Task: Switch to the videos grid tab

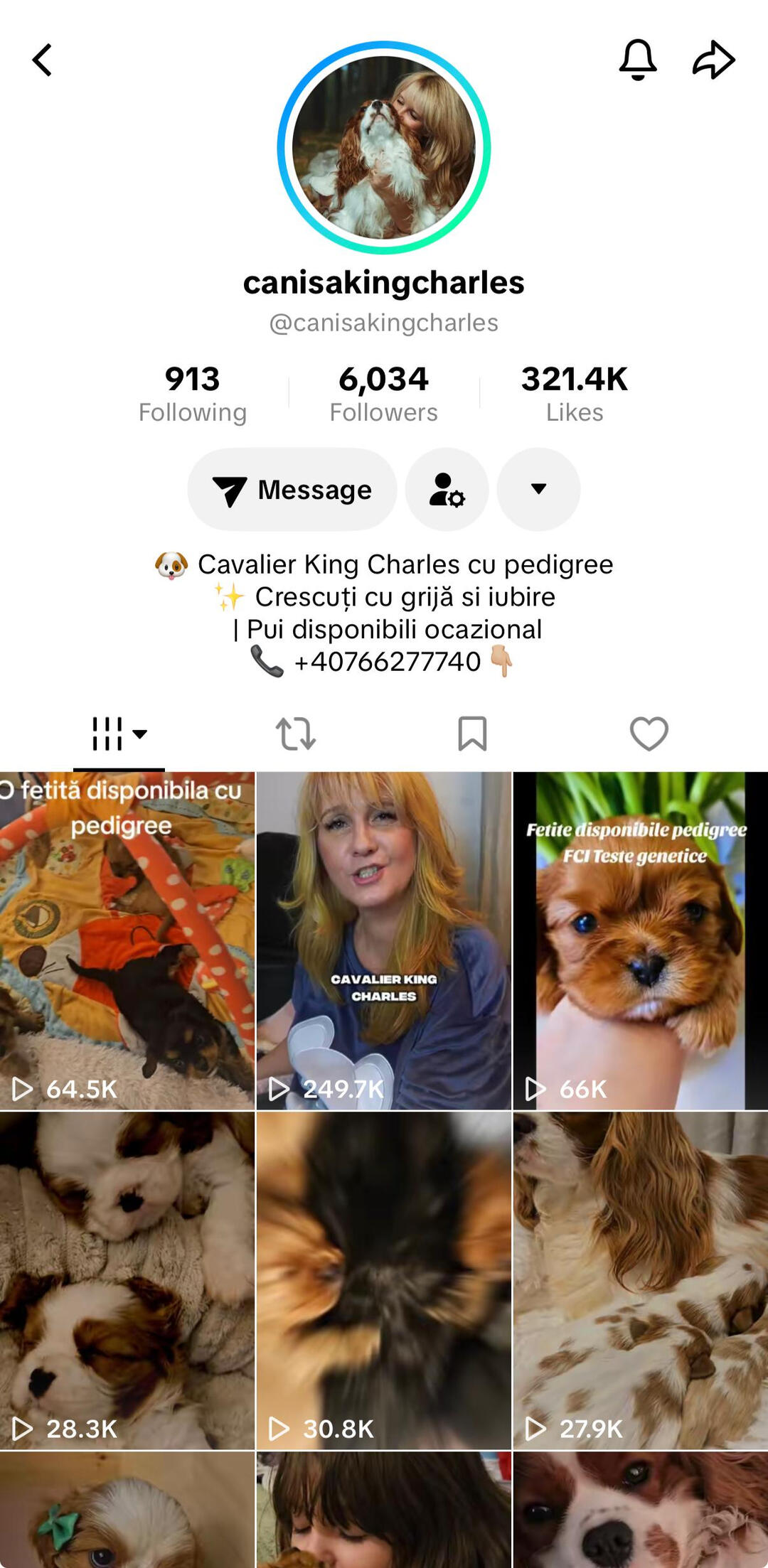Action: tap(119, 734)
